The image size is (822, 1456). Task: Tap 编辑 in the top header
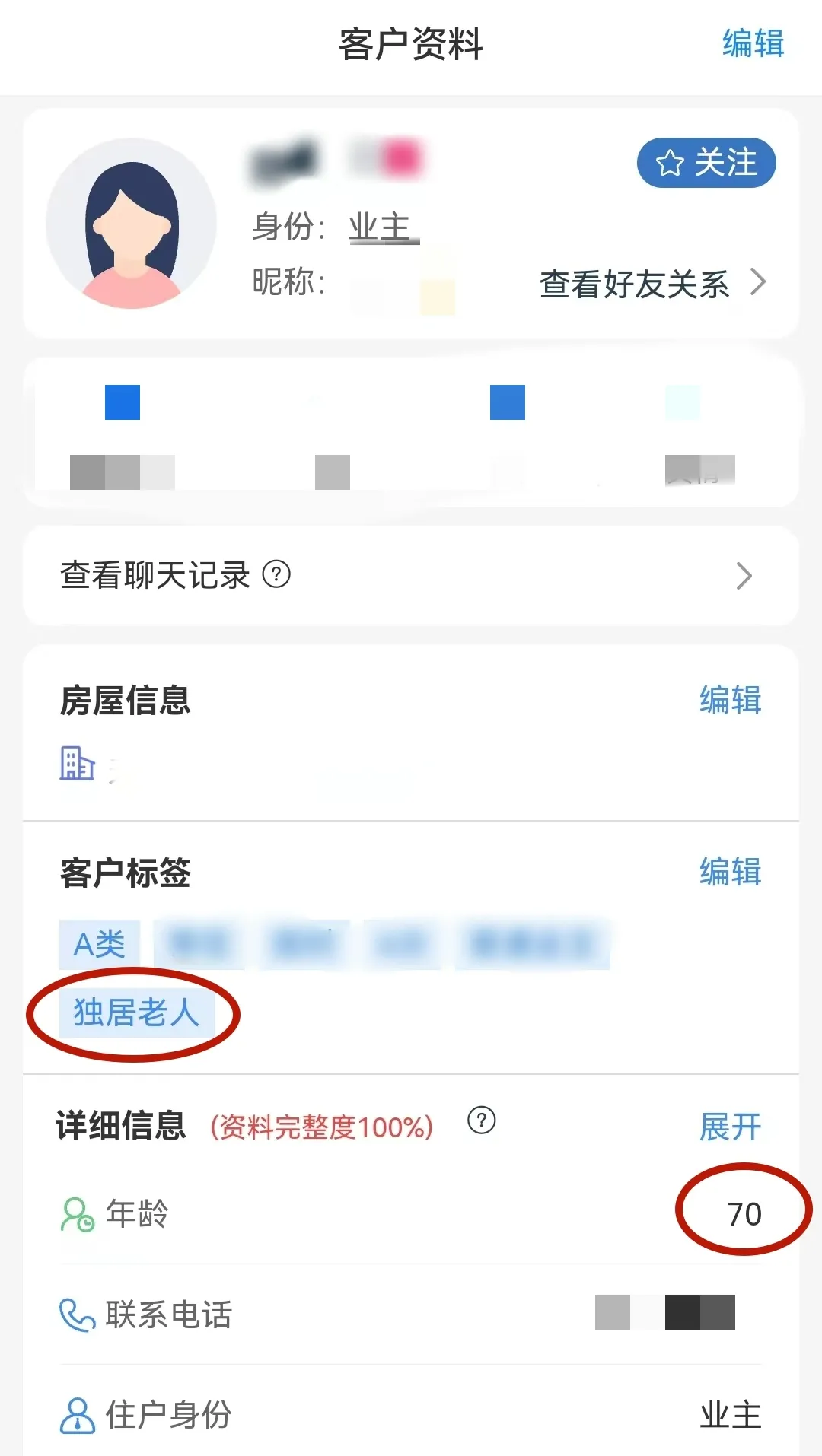pos(752,43)
